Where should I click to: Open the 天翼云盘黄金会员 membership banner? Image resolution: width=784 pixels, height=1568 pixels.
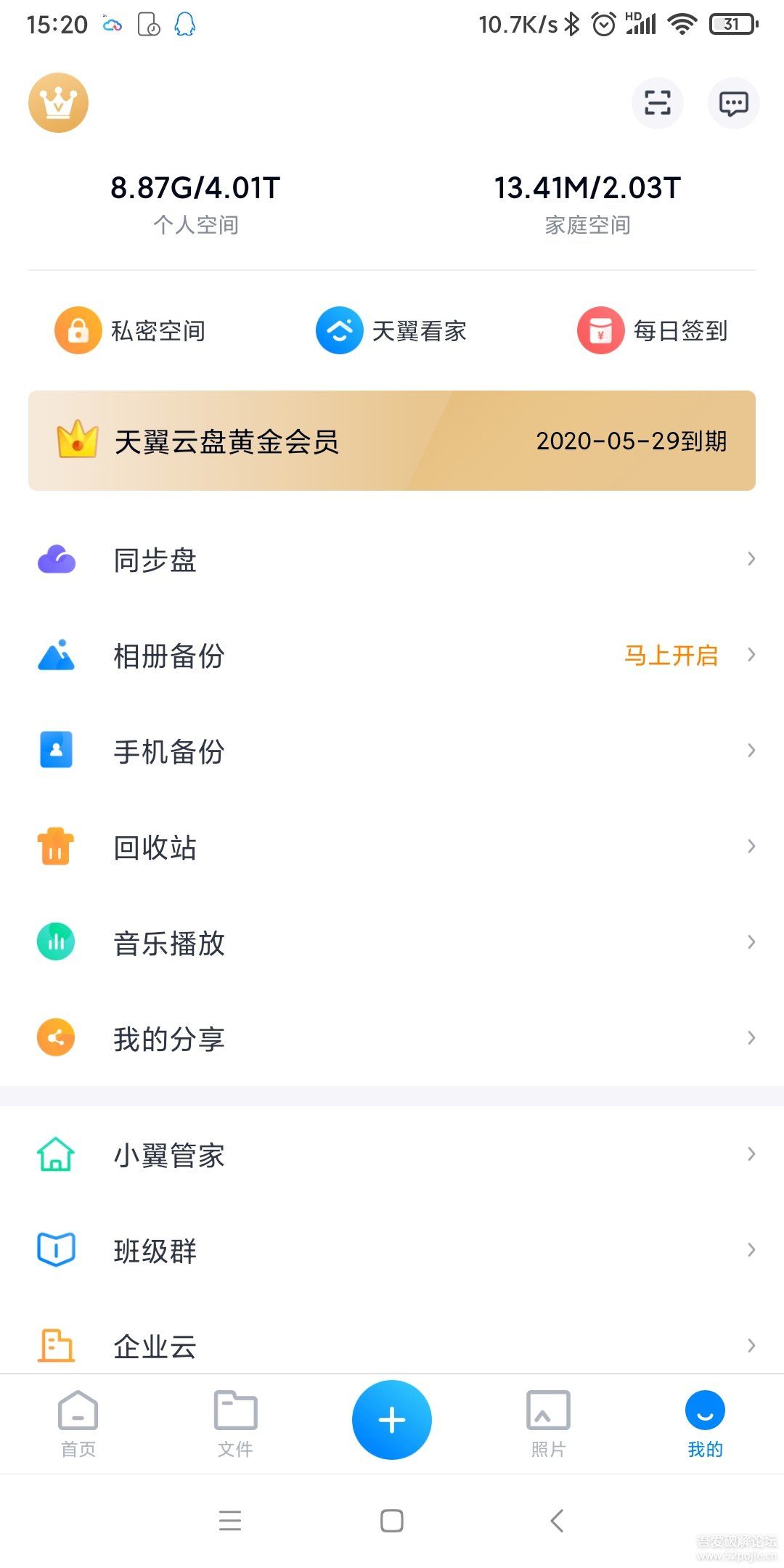[x=392, y=441]
